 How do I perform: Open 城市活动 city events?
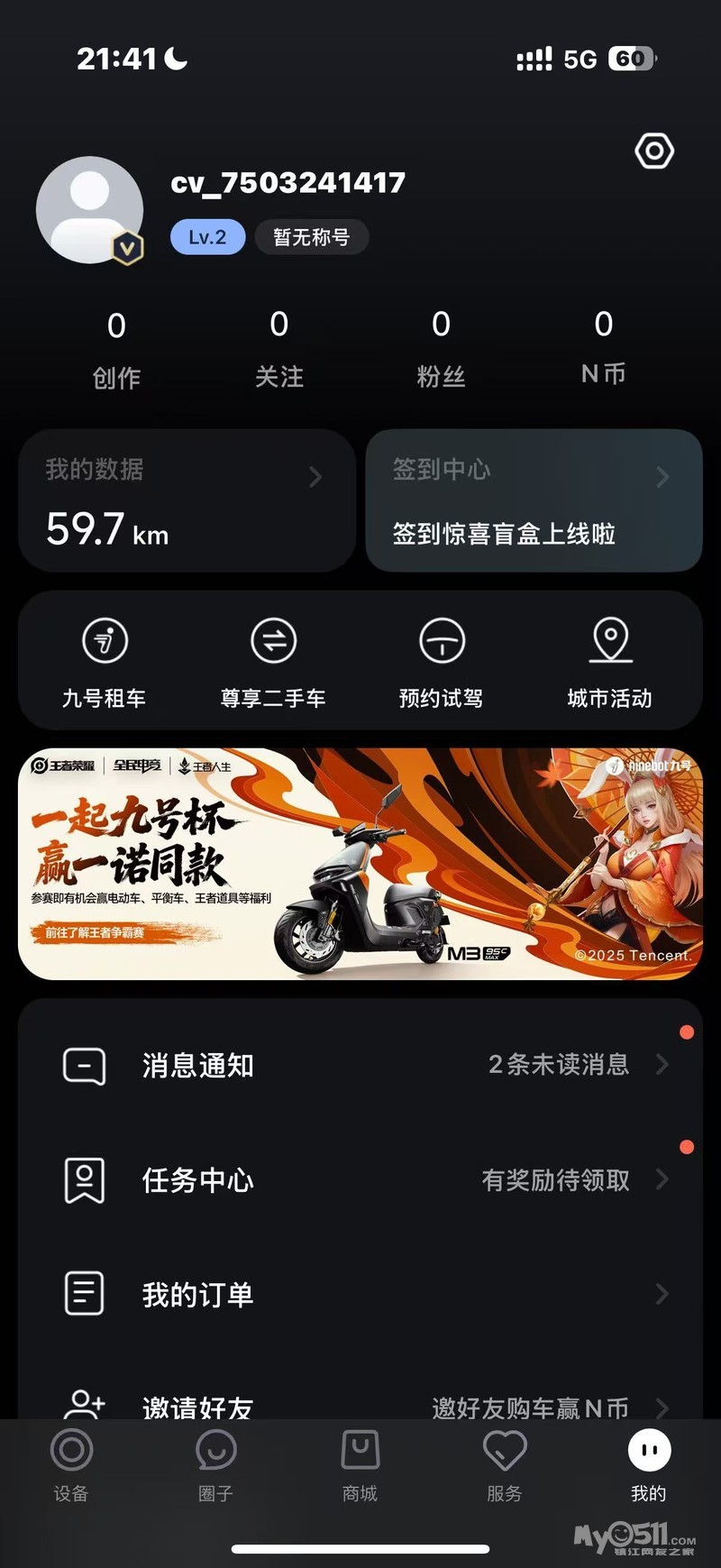coord(610,662)
